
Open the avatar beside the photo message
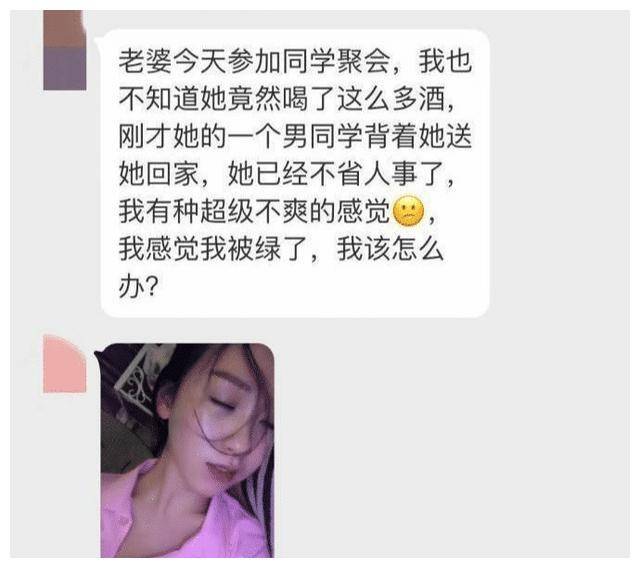[x=64, y=364]
